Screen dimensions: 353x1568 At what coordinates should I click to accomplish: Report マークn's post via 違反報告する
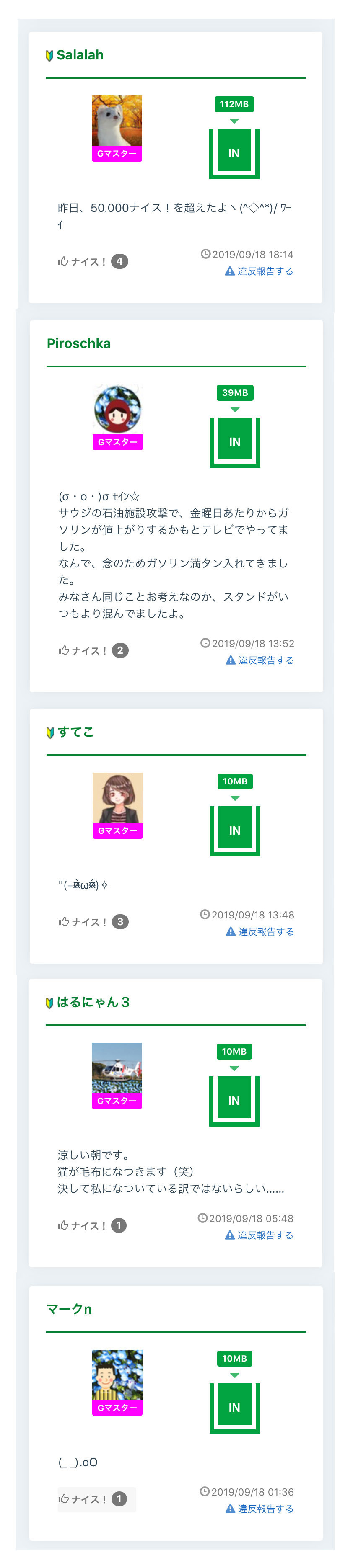coord(260,1509)
